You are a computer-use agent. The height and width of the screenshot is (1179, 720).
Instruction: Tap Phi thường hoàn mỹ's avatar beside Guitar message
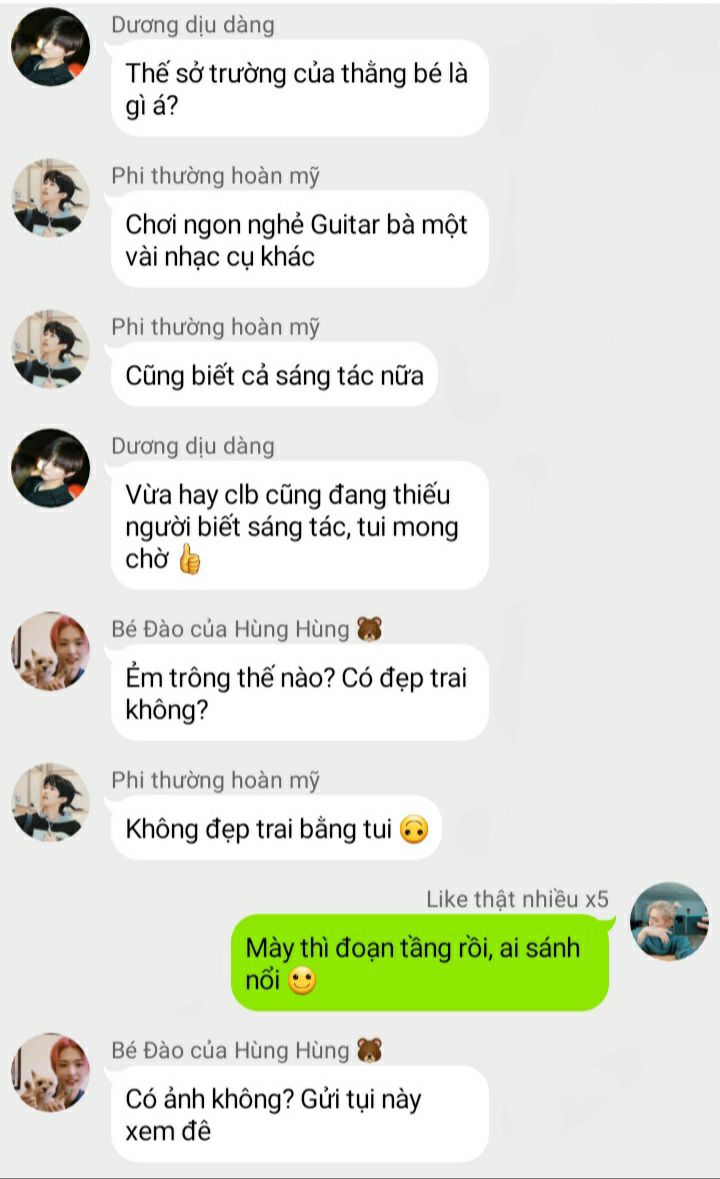click(x=50, y=198)
